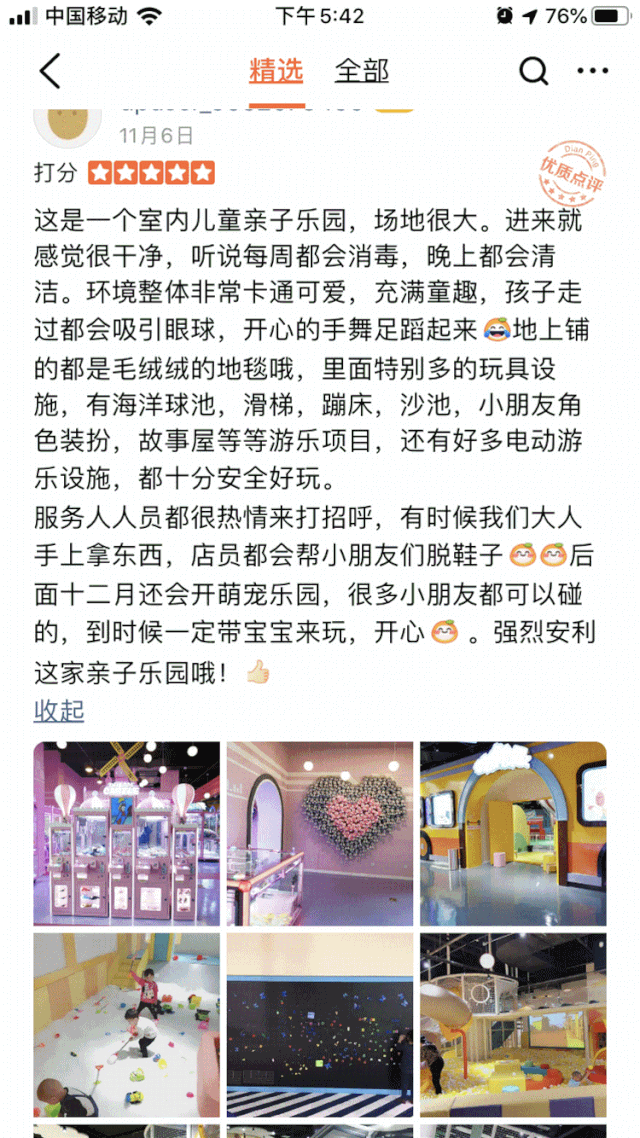Open the reviewer's avatar profile
Screen dimensions: 640x1138
(x=68, y=125)
